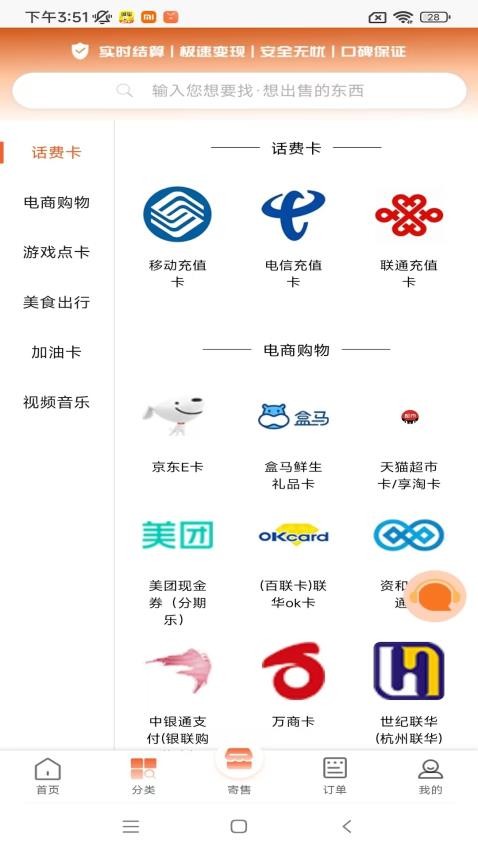Choose the 京东E卡 item
This screenshot has height=850, width=478.
pyautogui.click(x=177, y=434)
